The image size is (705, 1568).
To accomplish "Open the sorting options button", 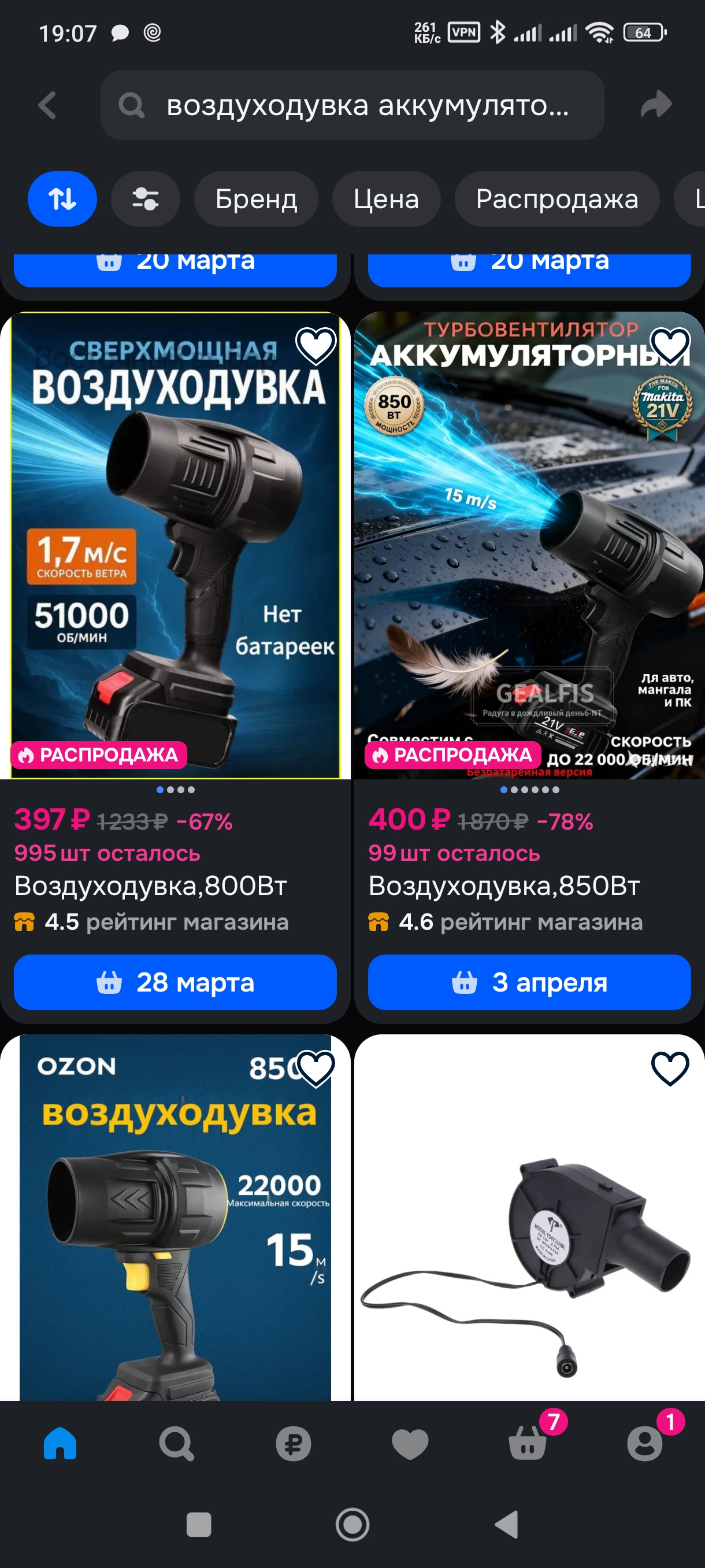I will [62, 199].
